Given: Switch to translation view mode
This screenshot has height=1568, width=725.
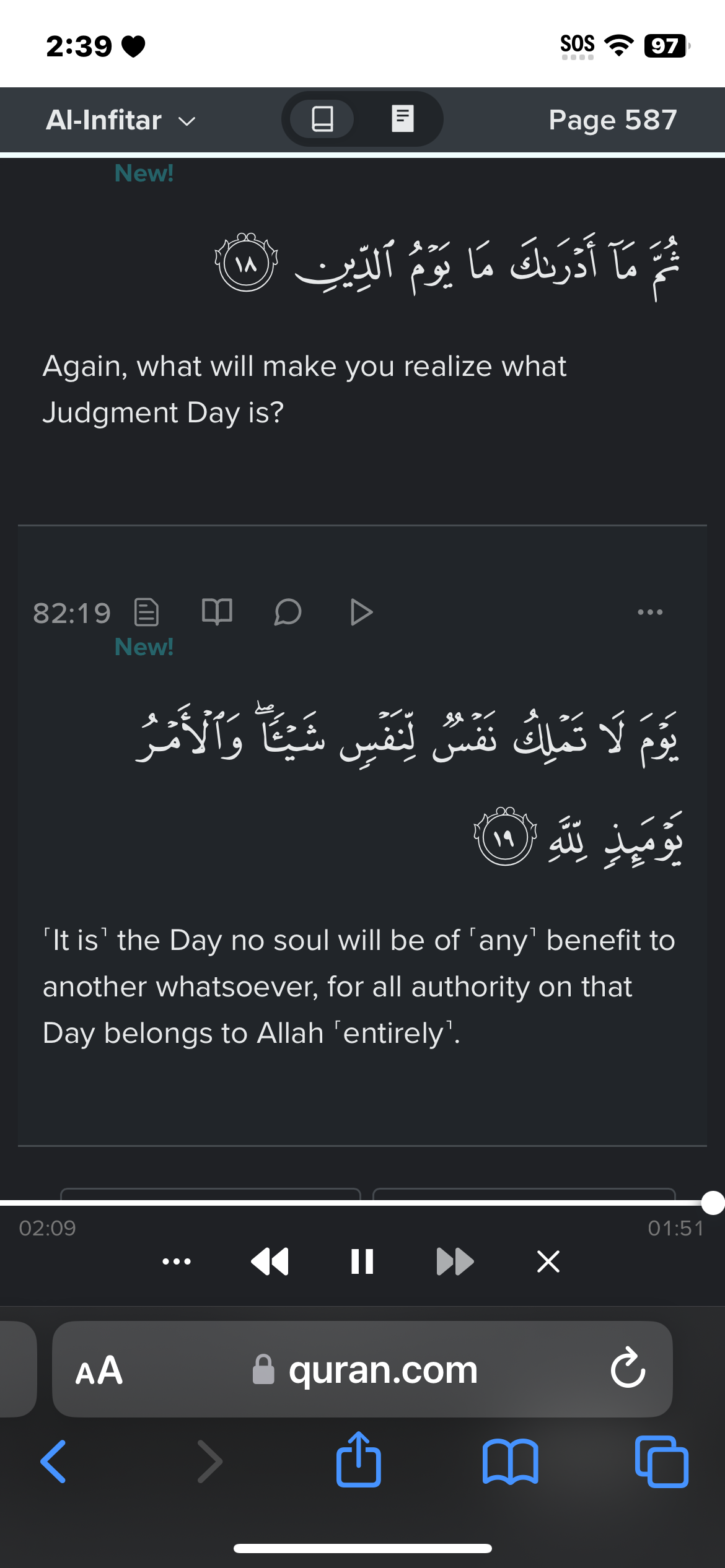Looking at the screenshot, I should coord(322,119).
